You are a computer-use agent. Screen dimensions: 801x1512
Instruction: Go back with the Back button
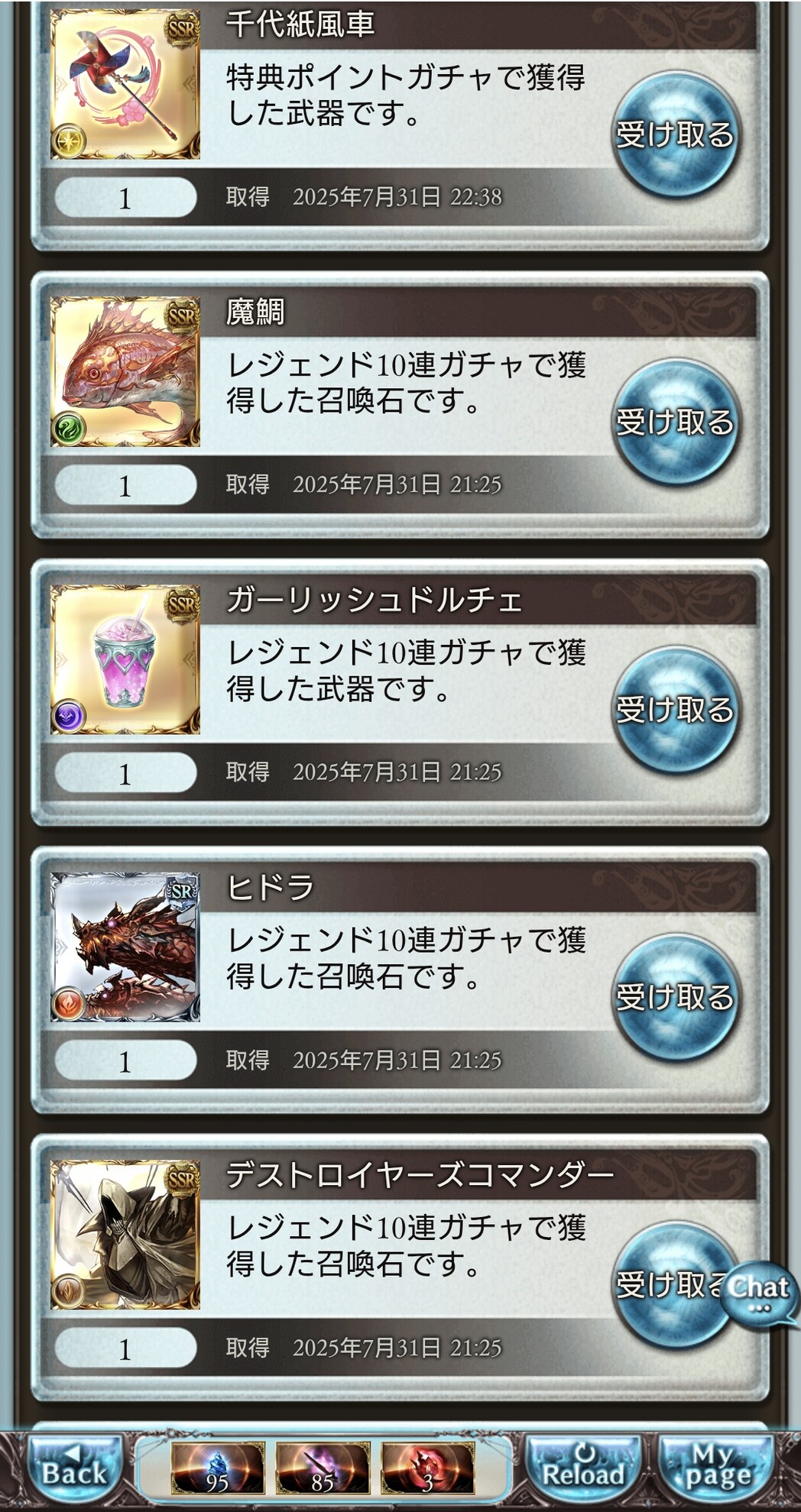pyautogui.click(x=74, y=1466)
